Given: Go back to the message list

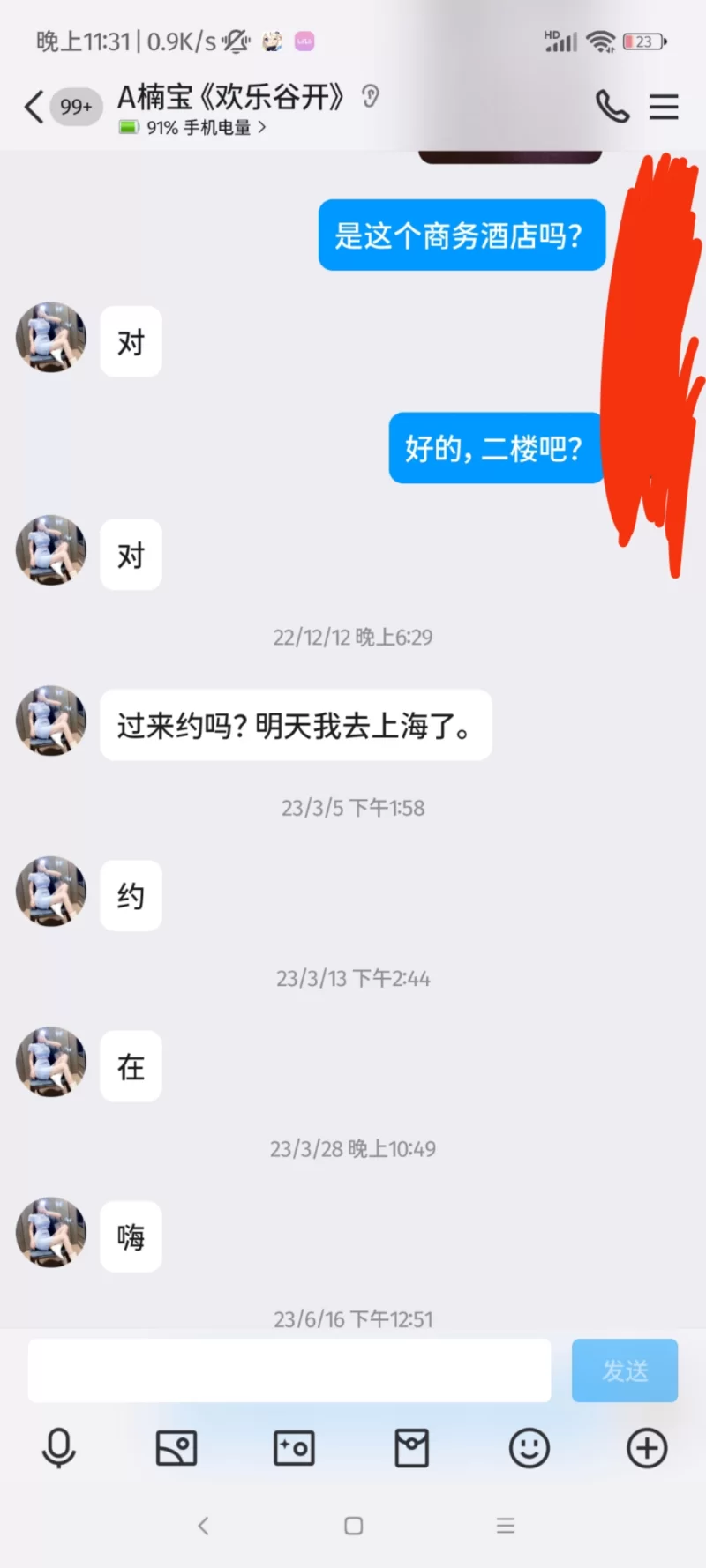Looking at the screenshot, I should pyautogui.click(x=34, y=108).
